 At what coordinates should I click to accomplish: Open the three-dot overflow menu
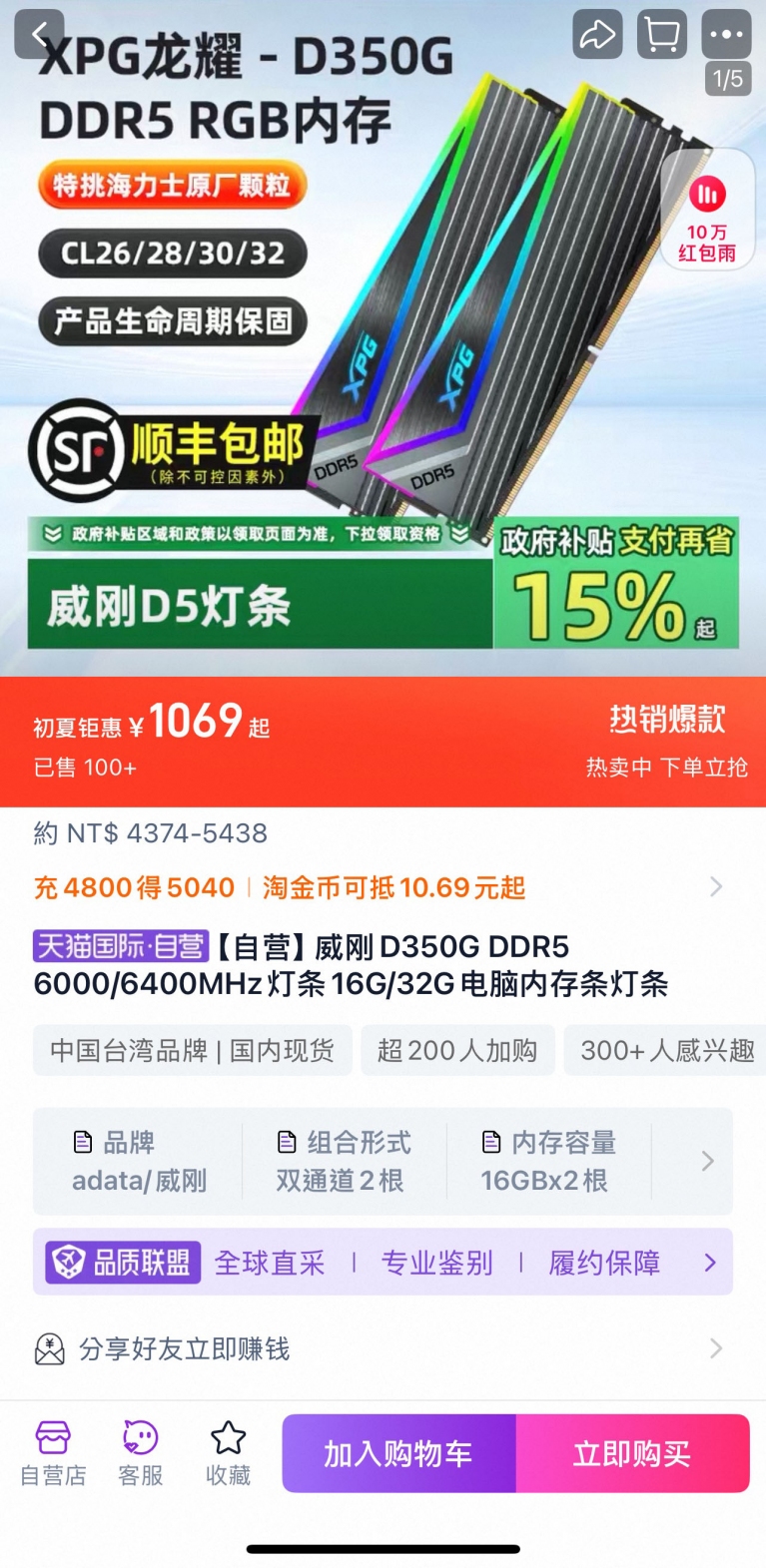(726, 34)
